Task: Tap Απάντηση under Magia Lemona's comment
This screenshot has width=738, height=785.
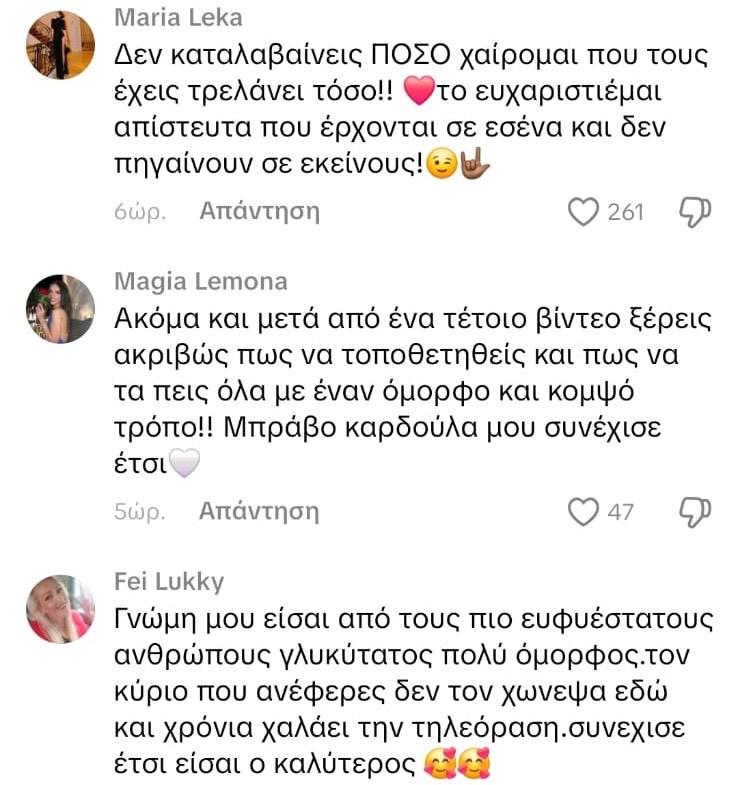Action: [259, 511]
